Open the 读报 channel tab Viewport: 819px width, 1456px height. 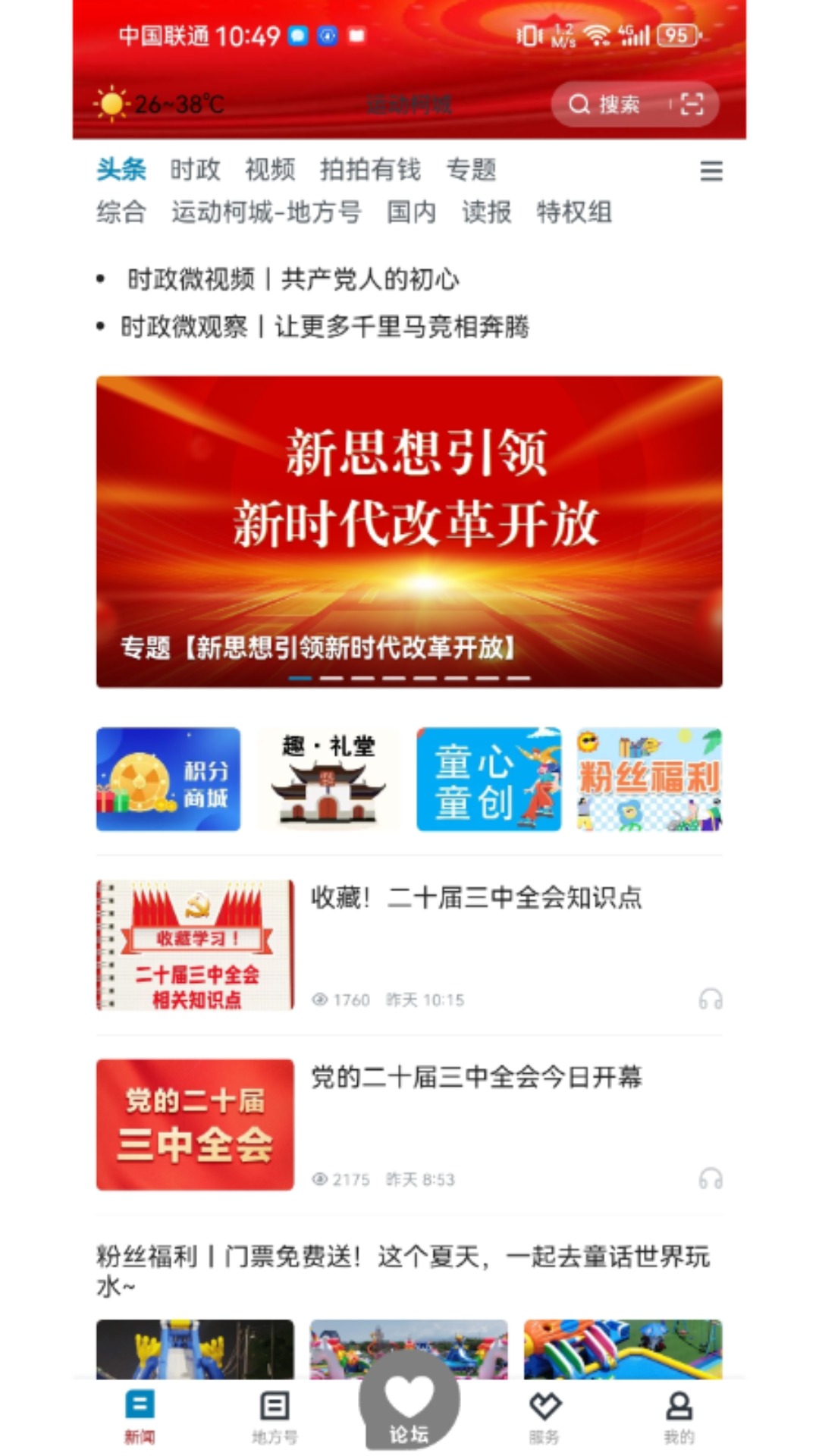487,212
